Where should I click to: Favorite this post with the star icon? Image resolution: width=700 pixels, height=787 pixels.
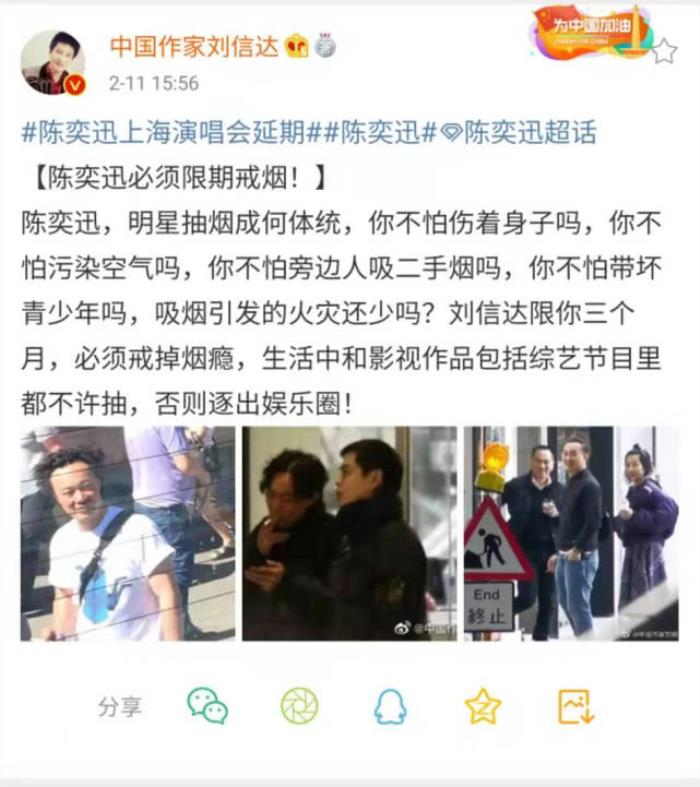click(664, 50)
